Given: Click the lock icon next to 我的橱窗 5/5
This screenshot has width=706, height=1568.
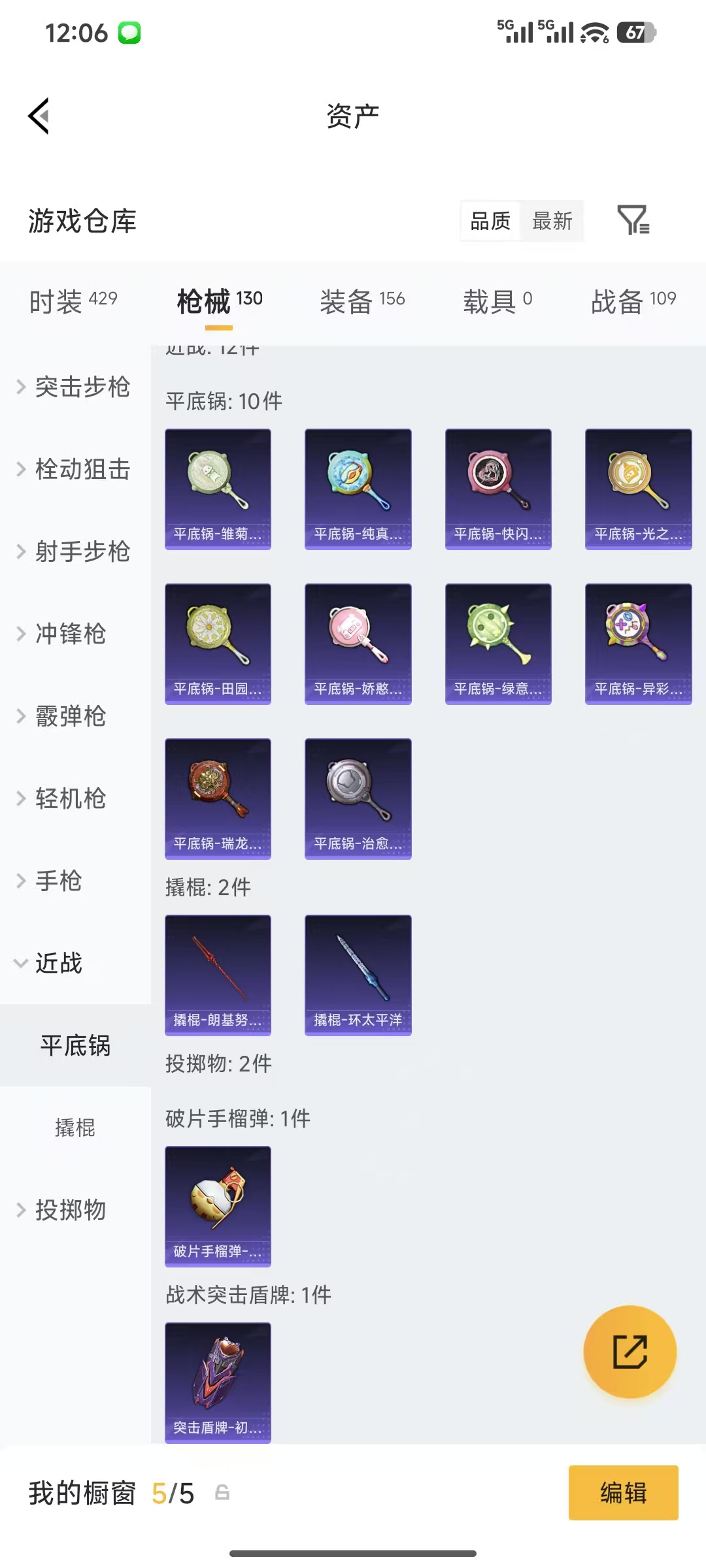Looking at the screenshot, I should (x=223, y=1494).
